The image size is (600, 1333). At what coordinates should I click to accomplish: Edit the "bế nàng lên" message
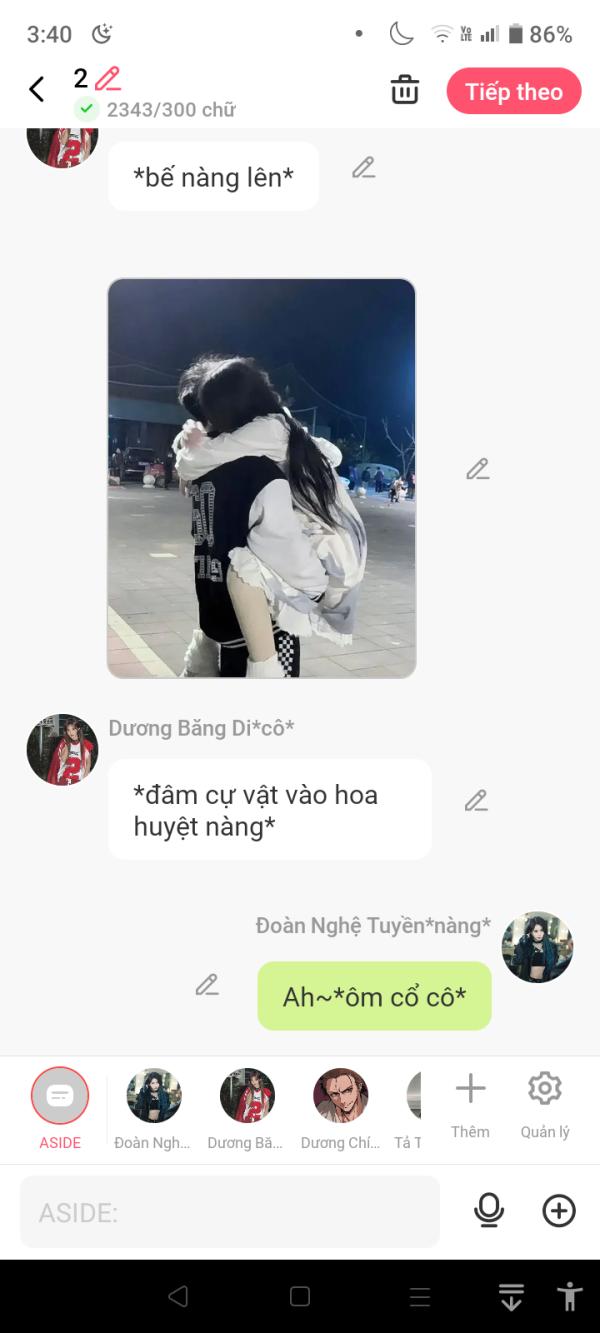point(364,168)
